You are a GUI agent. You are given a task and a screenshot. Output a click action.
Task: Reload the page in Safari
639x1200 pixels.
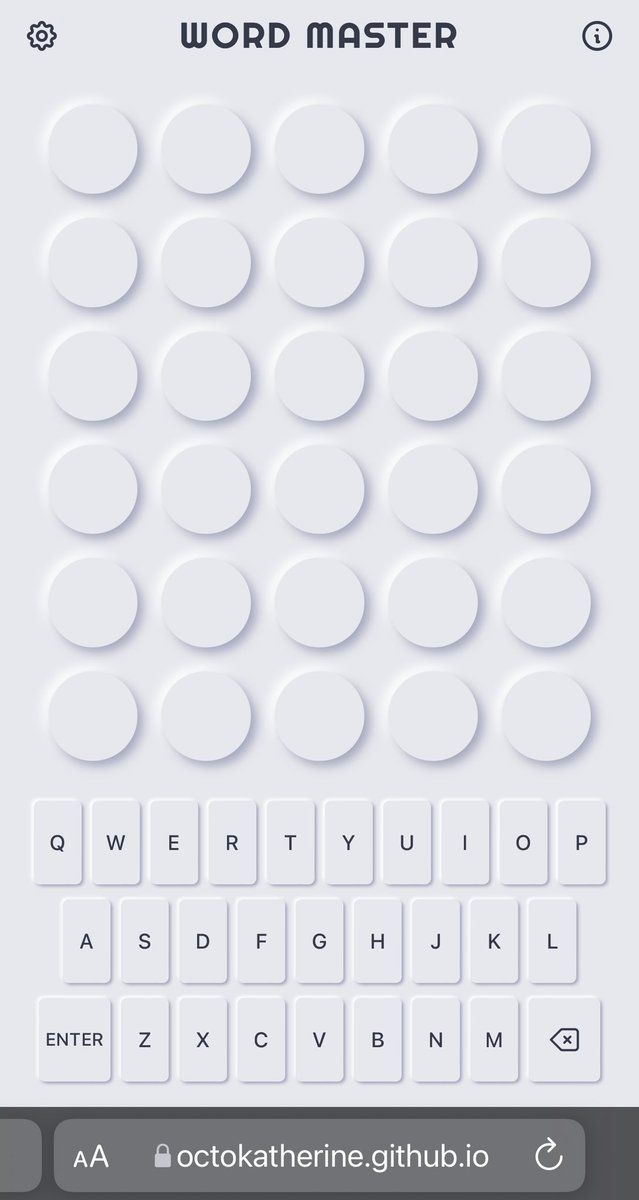click(549, 1157)
